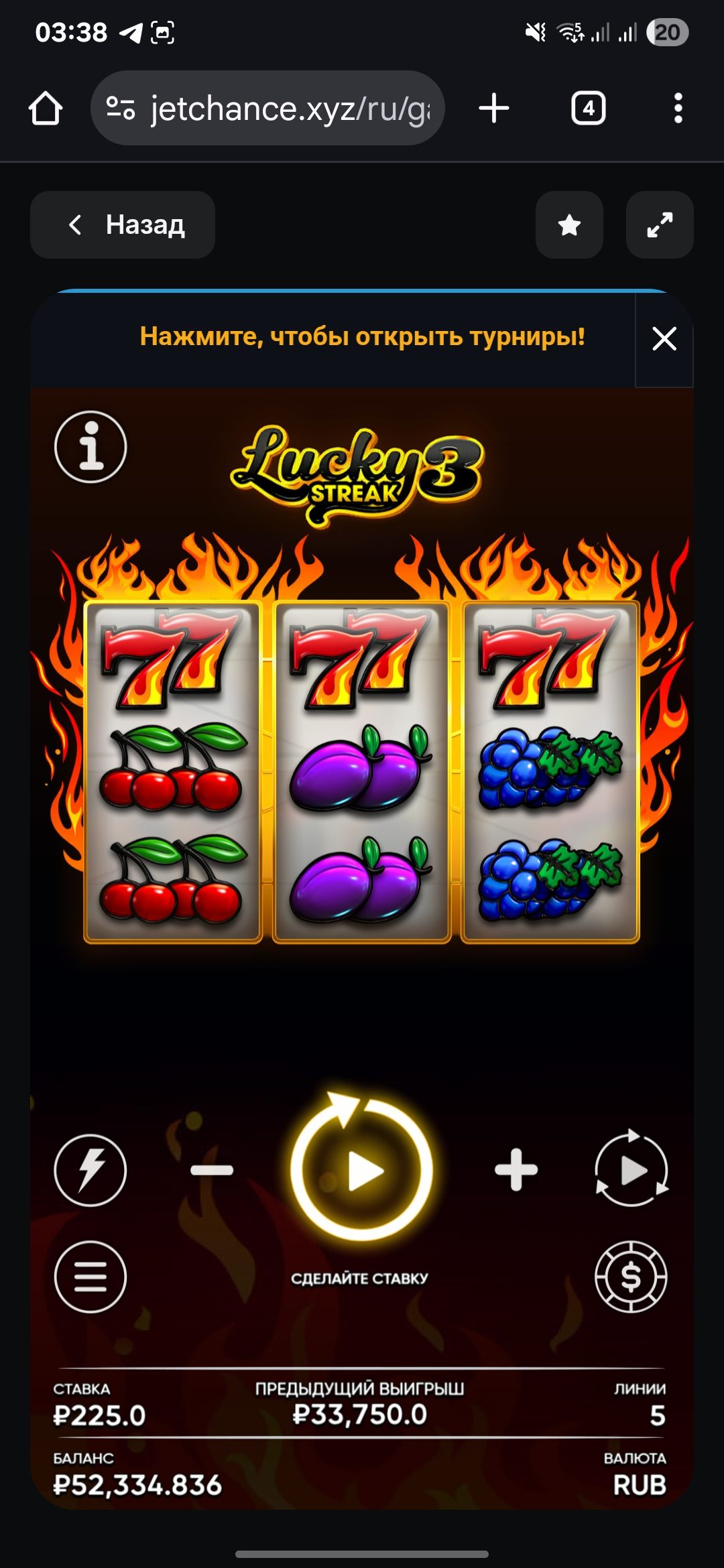
Task: Go to the browser home page
Action: [46, 109]
